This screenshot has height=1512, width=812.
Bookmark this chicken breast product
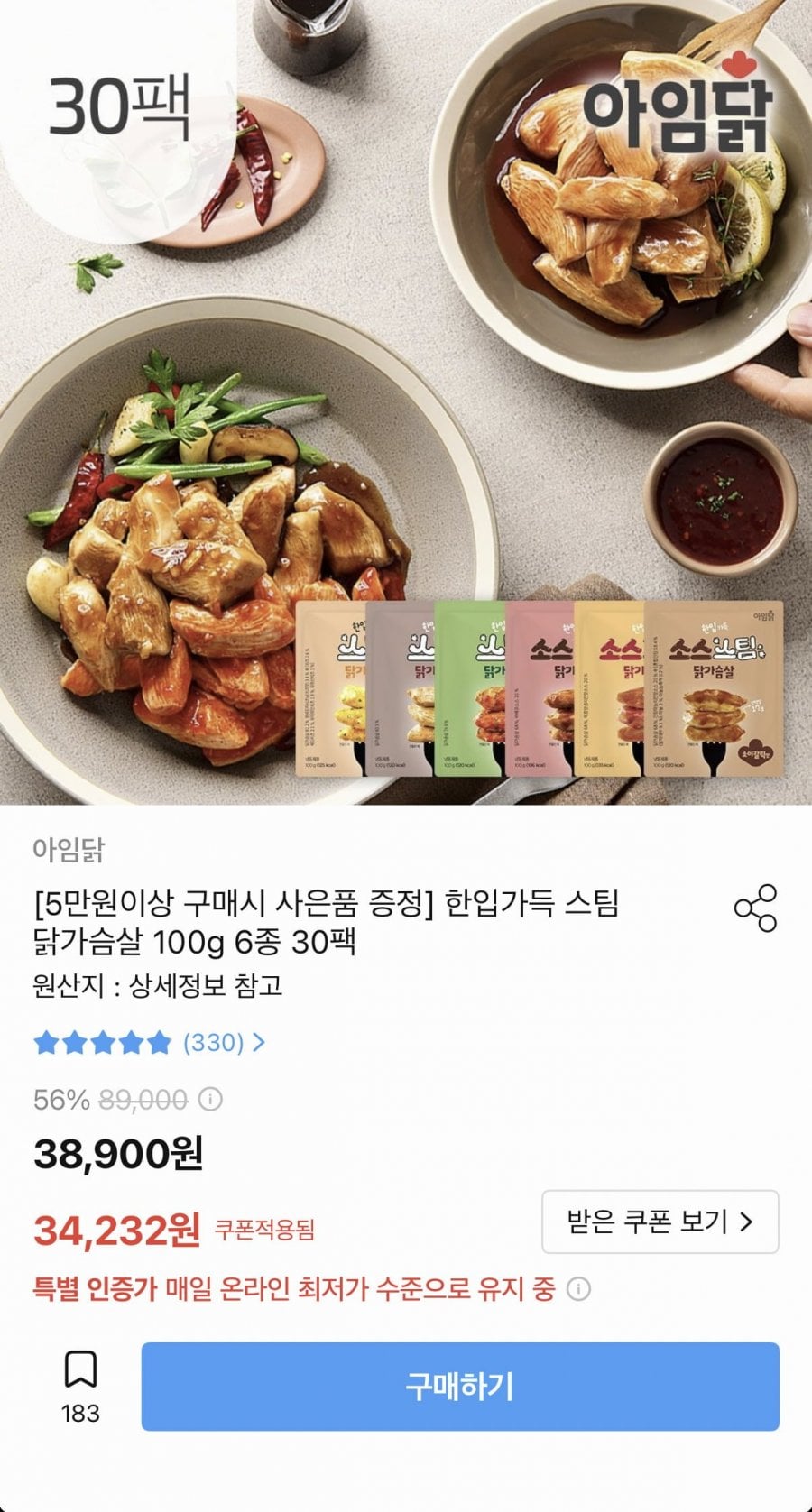(x=80, y=1371)
